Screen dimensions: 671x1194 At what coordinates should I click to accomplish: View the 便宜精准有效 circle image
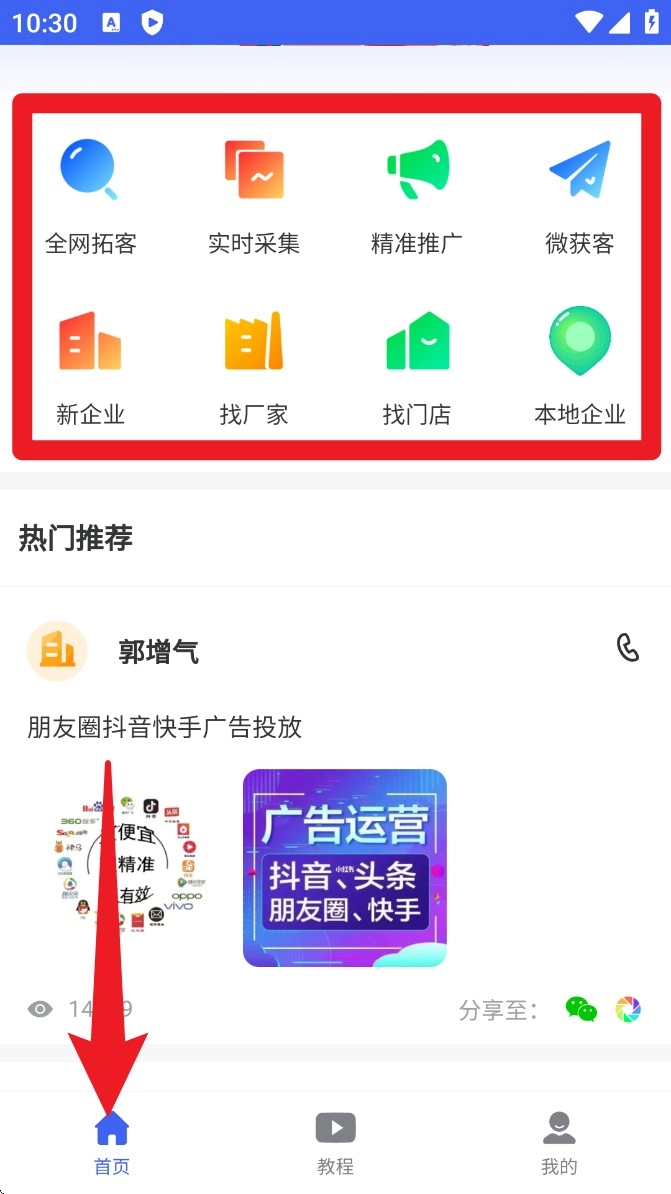[128, 867]
